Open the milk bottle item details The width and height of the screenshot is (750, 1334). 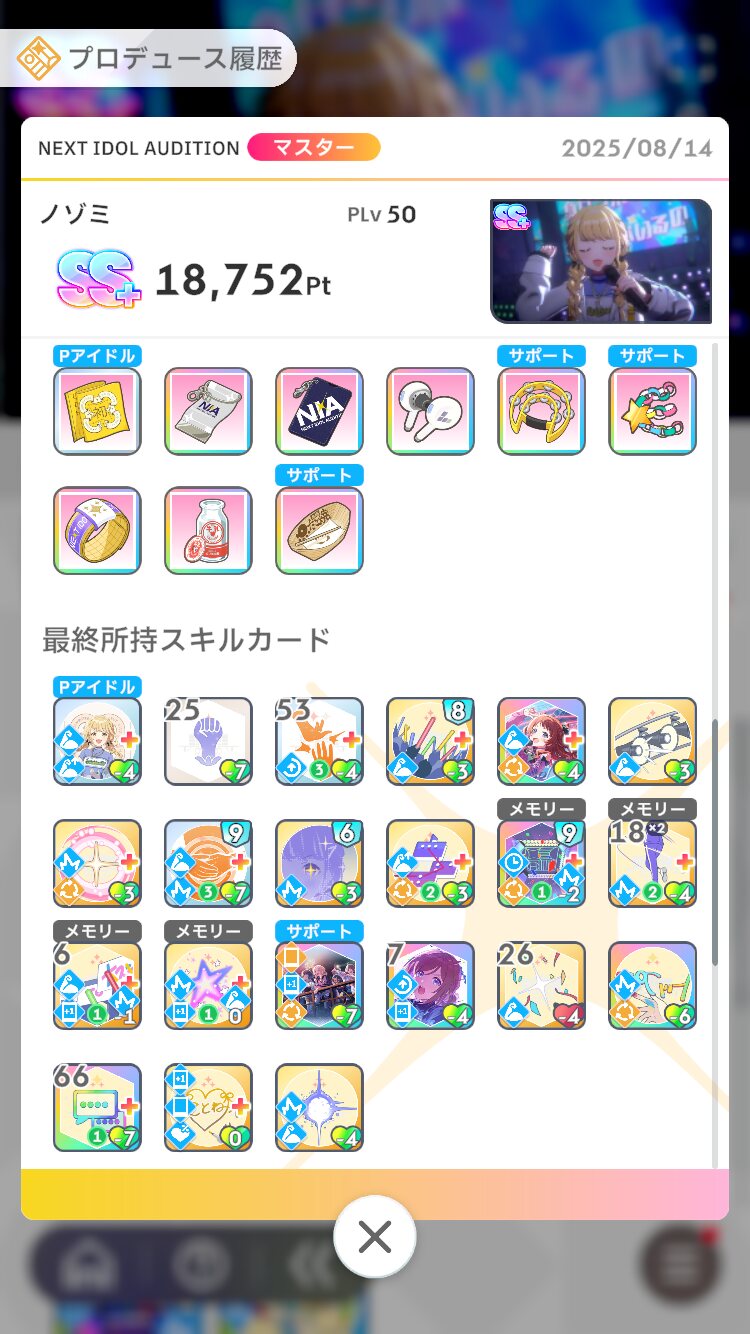point(208,531)
